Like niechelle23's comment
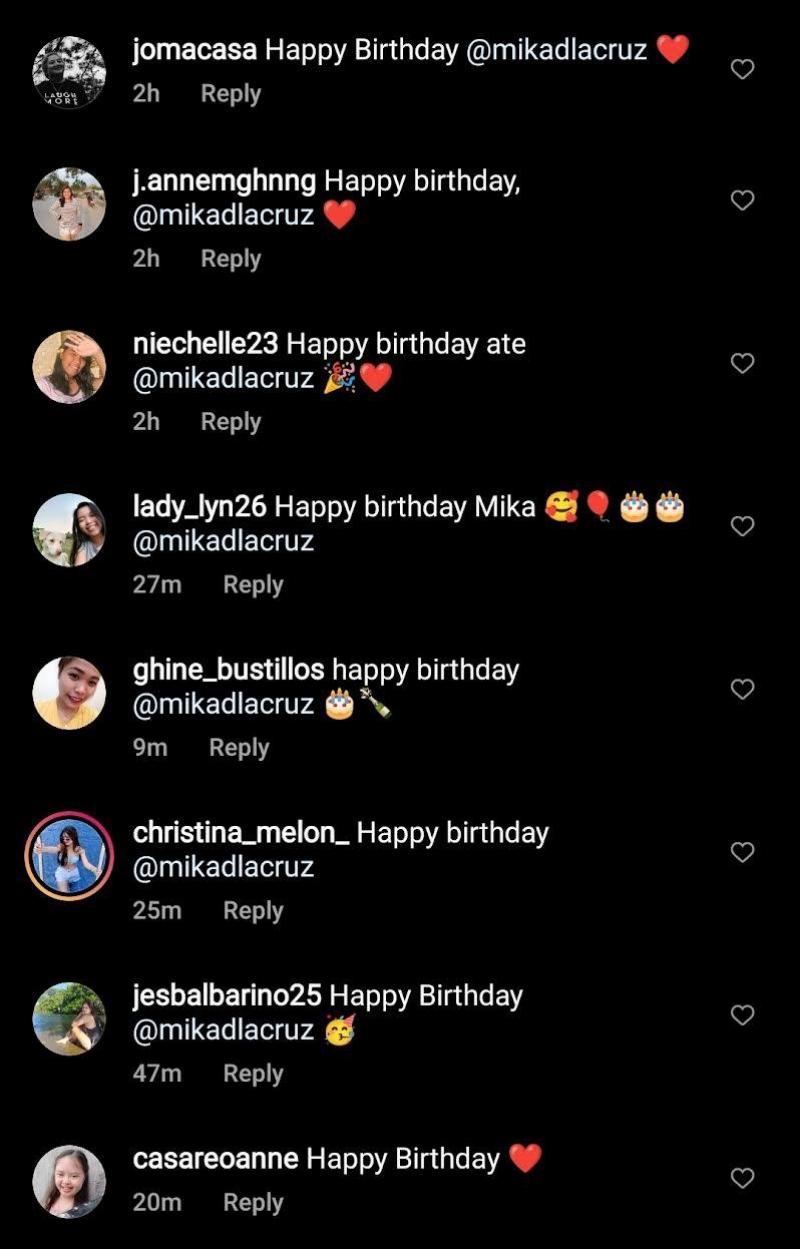The height and width of the screenshot is (1249, 800). 742,364
